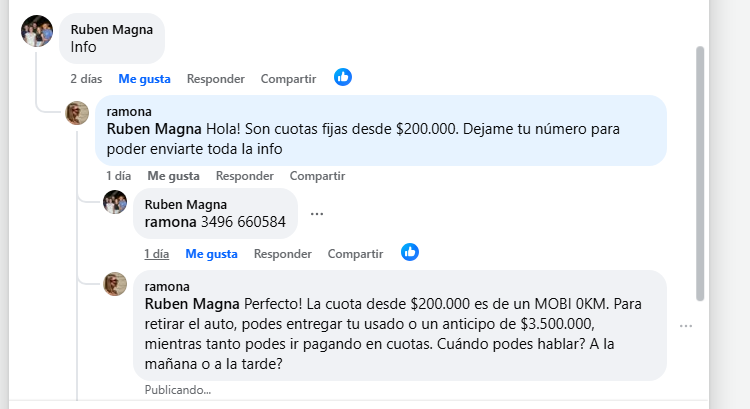The height and width of the screenshot is (409, 750).
Task: Open ramona's profile from the fixed-installments reply
Action: point(129,111)
